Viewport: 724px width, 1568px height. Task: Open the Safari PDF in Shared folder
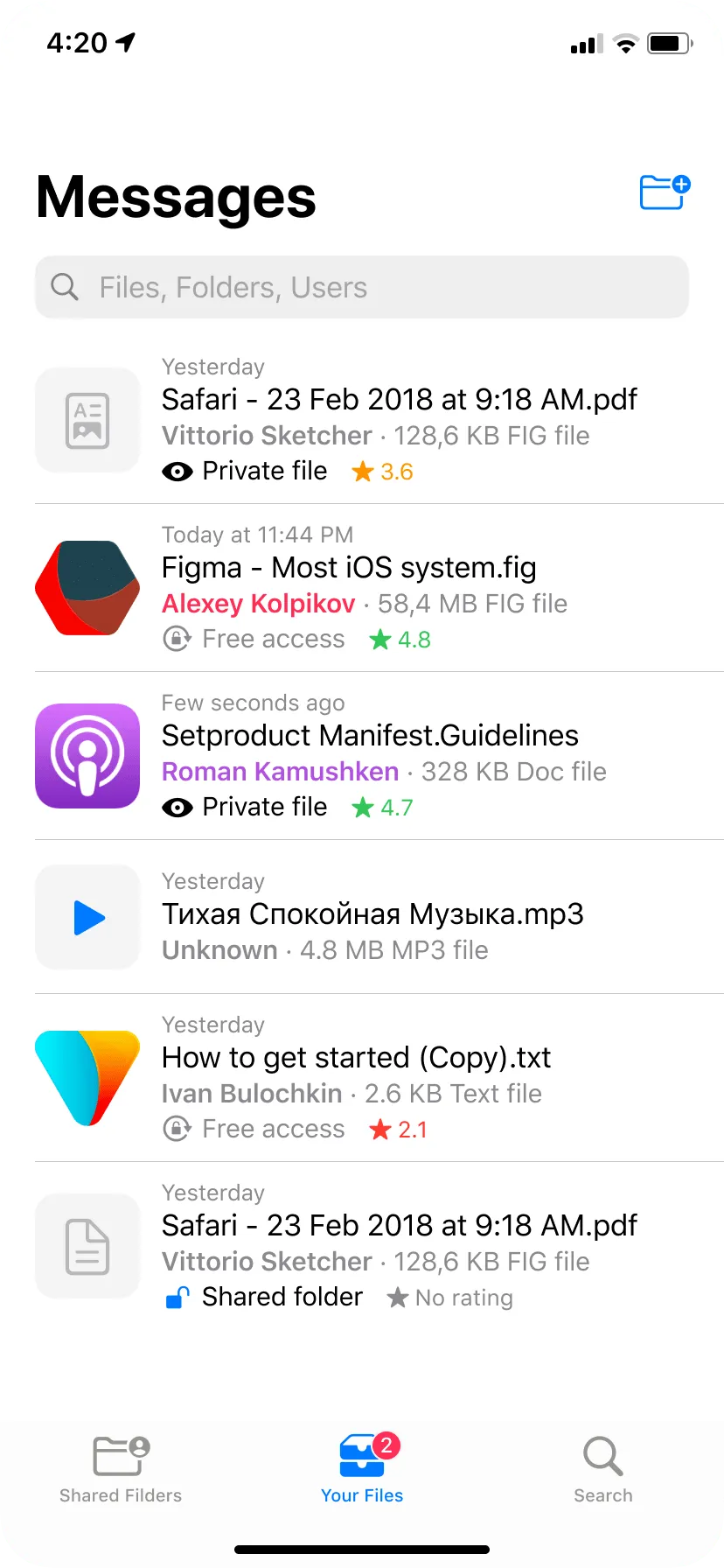click(x=379, y=1246)
